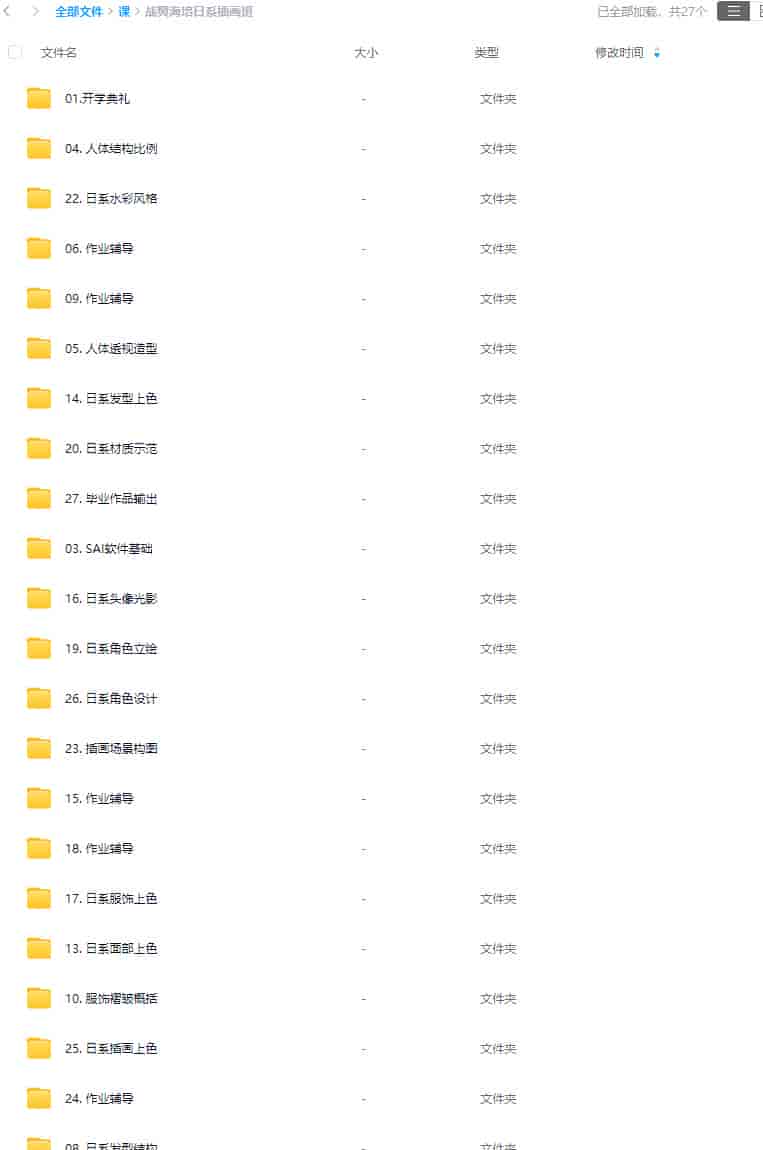Open folder 20. 日系材质示范
Viewport: 763px width, 1150px height.
[x=110, y=449]
